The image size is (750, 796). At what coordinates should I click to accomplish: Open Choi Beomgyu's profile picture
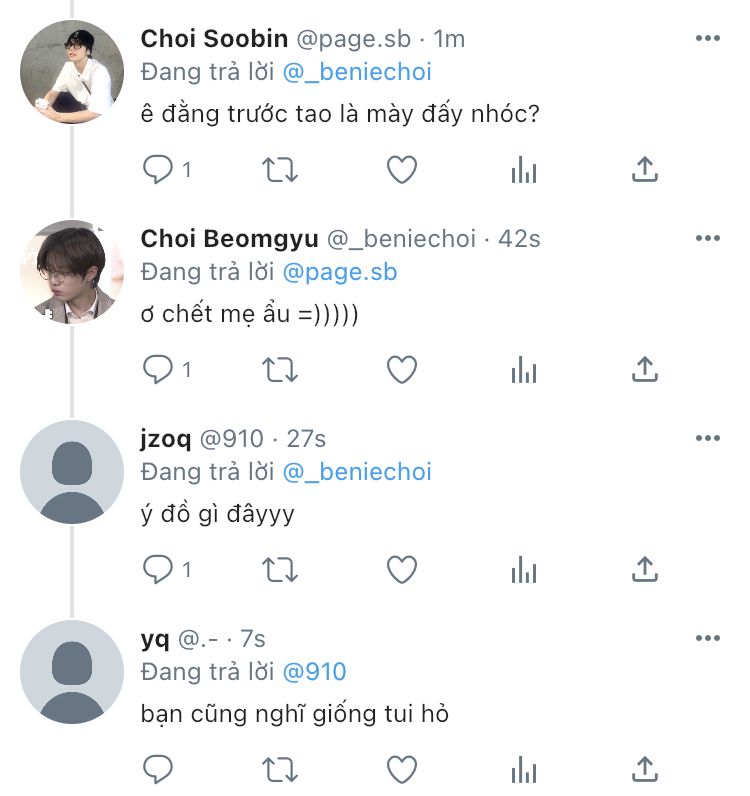[72, 272]
